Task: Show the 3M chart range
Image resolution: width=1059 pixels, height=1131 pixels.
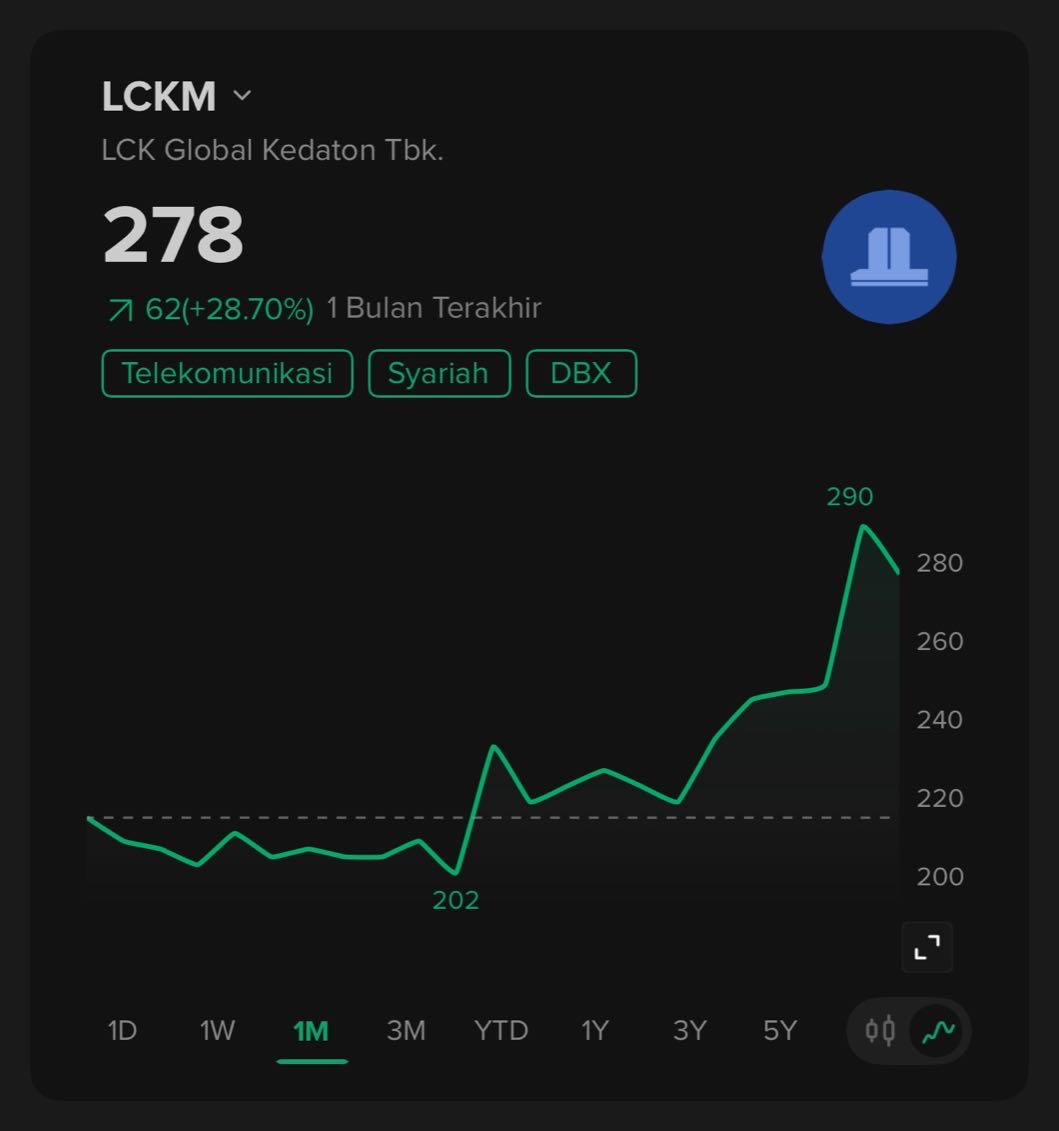Action: click(406, 1030)
